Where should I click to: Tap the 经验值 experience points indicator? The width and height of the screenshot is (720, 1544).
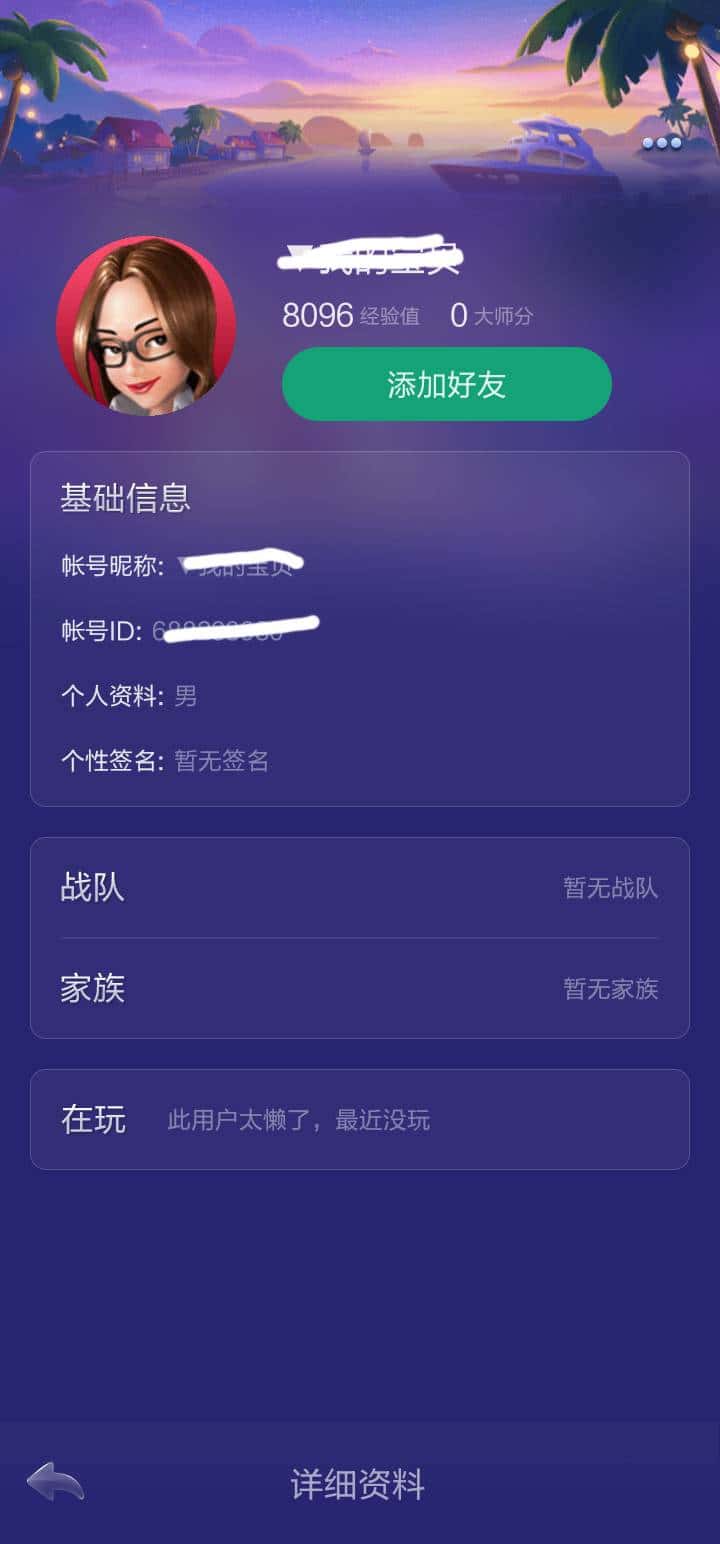(x=349, y=315)
